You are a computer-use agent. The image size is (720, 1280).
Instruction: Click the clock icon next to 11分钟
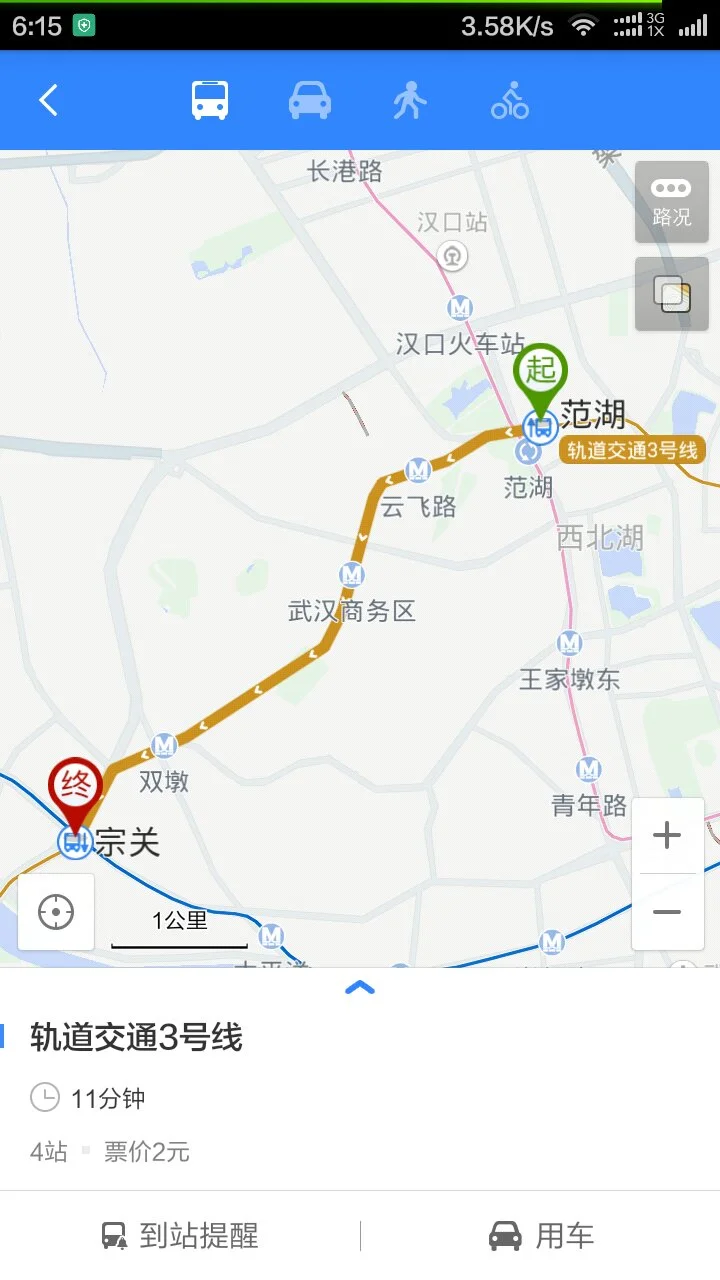[47, 1097]
